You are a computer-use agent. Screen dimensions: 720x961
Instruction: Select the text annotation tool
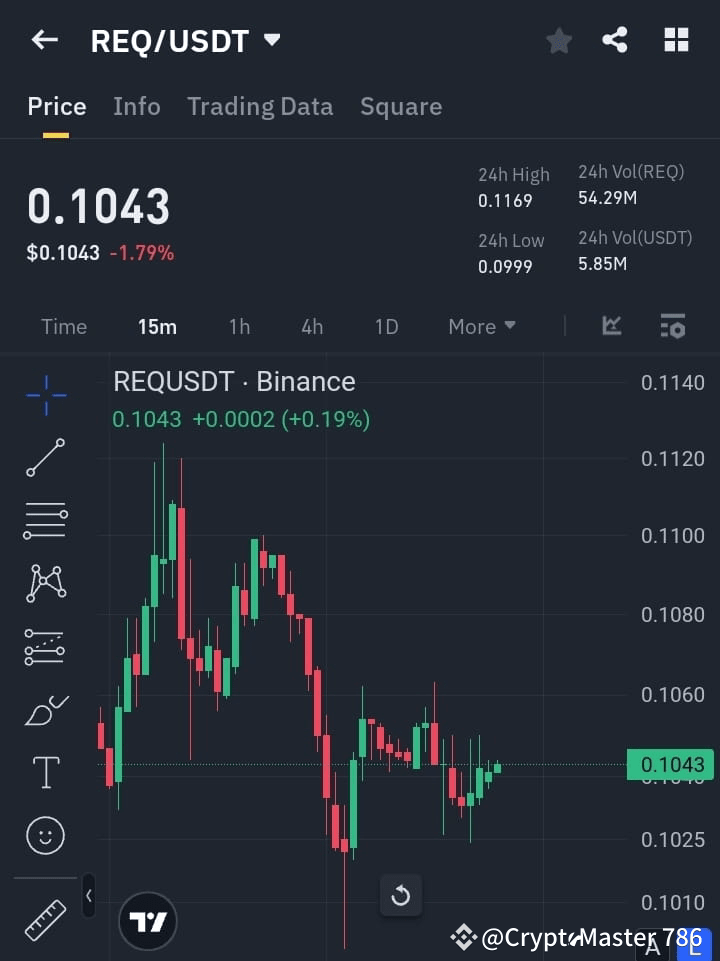coord(45,772)
